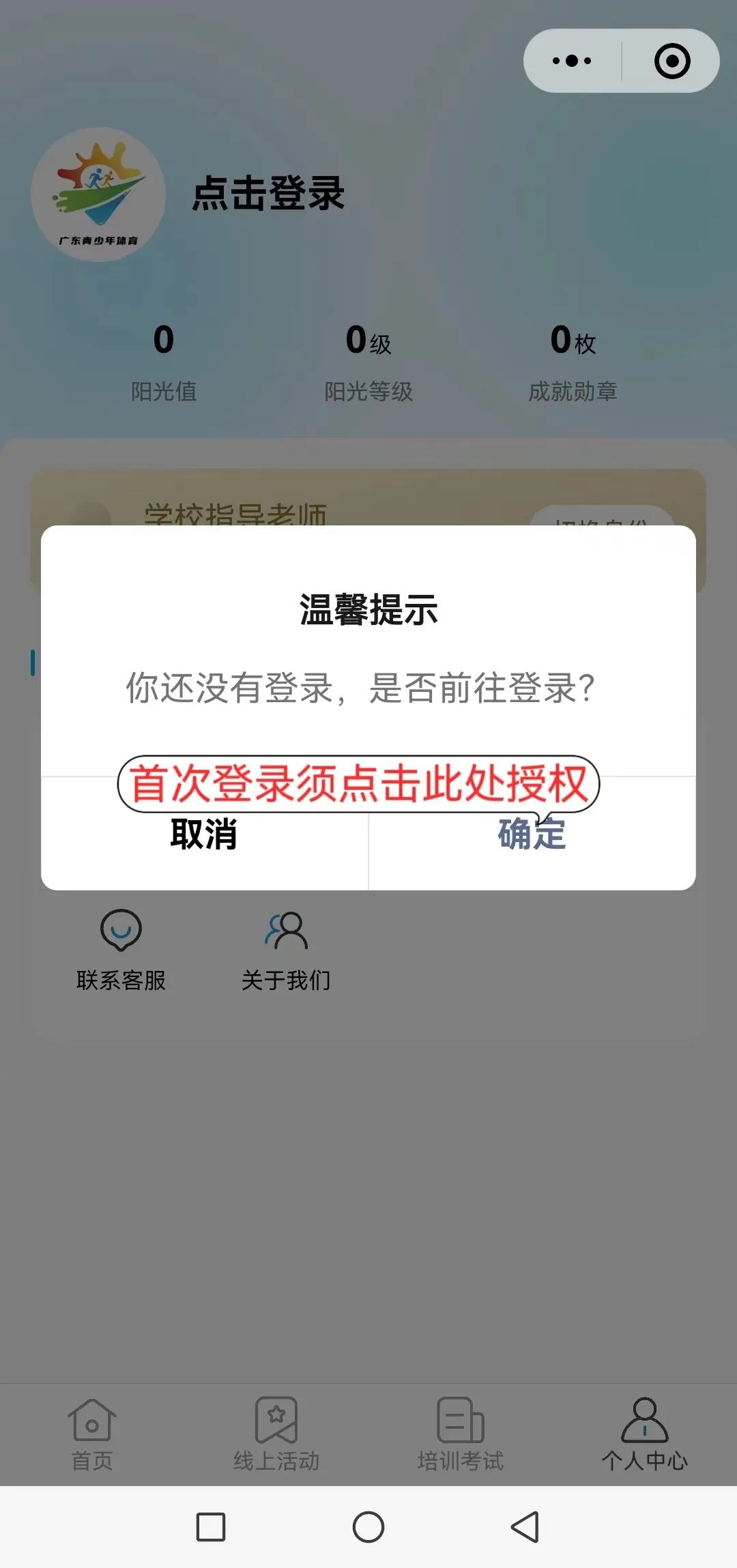Image resolution: width=737 pixels, height=1568 pixels.
Task: Dismiss the dialog with 取消
Action: (204, 834)
